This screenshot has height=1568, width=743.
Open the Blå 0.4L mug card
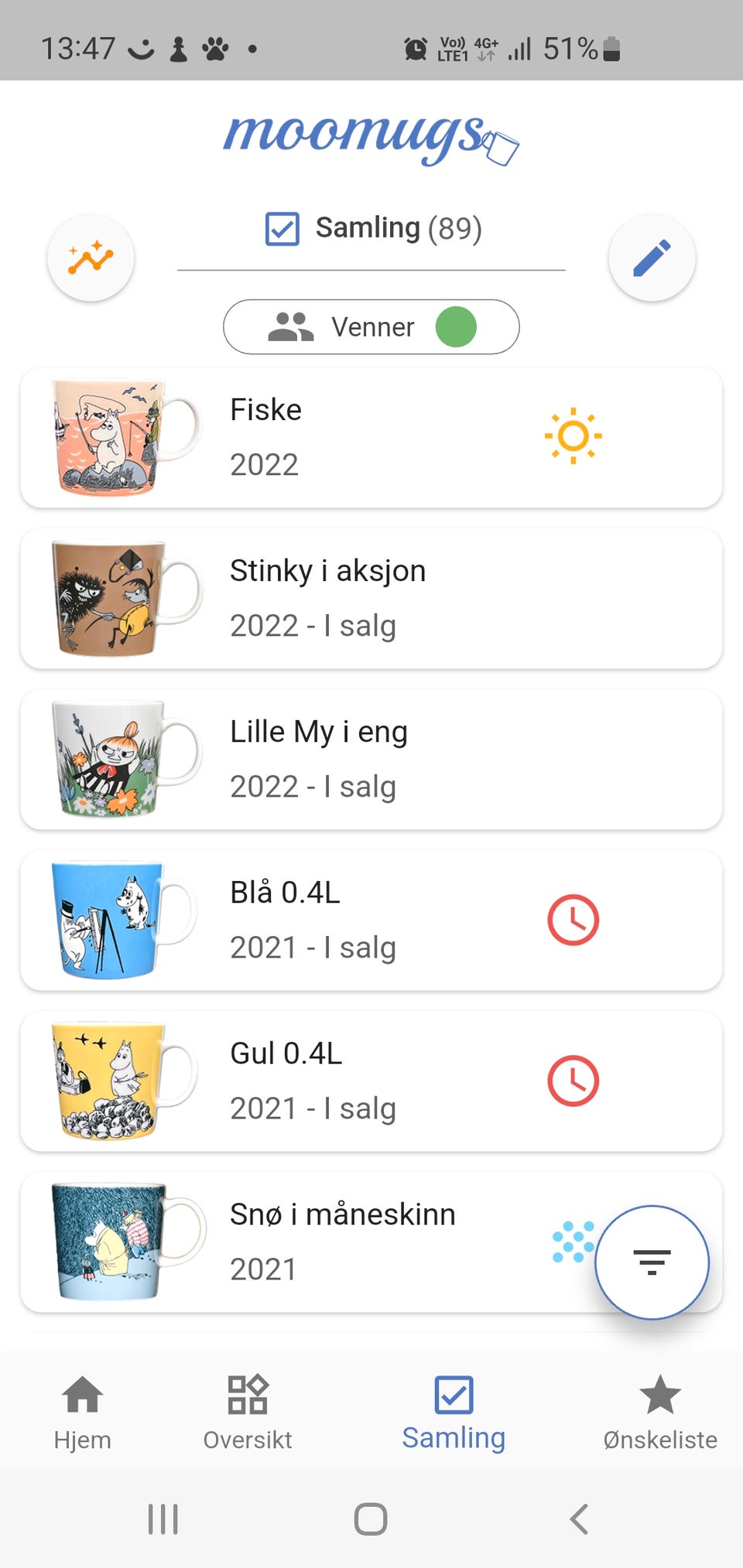[371, 921]
